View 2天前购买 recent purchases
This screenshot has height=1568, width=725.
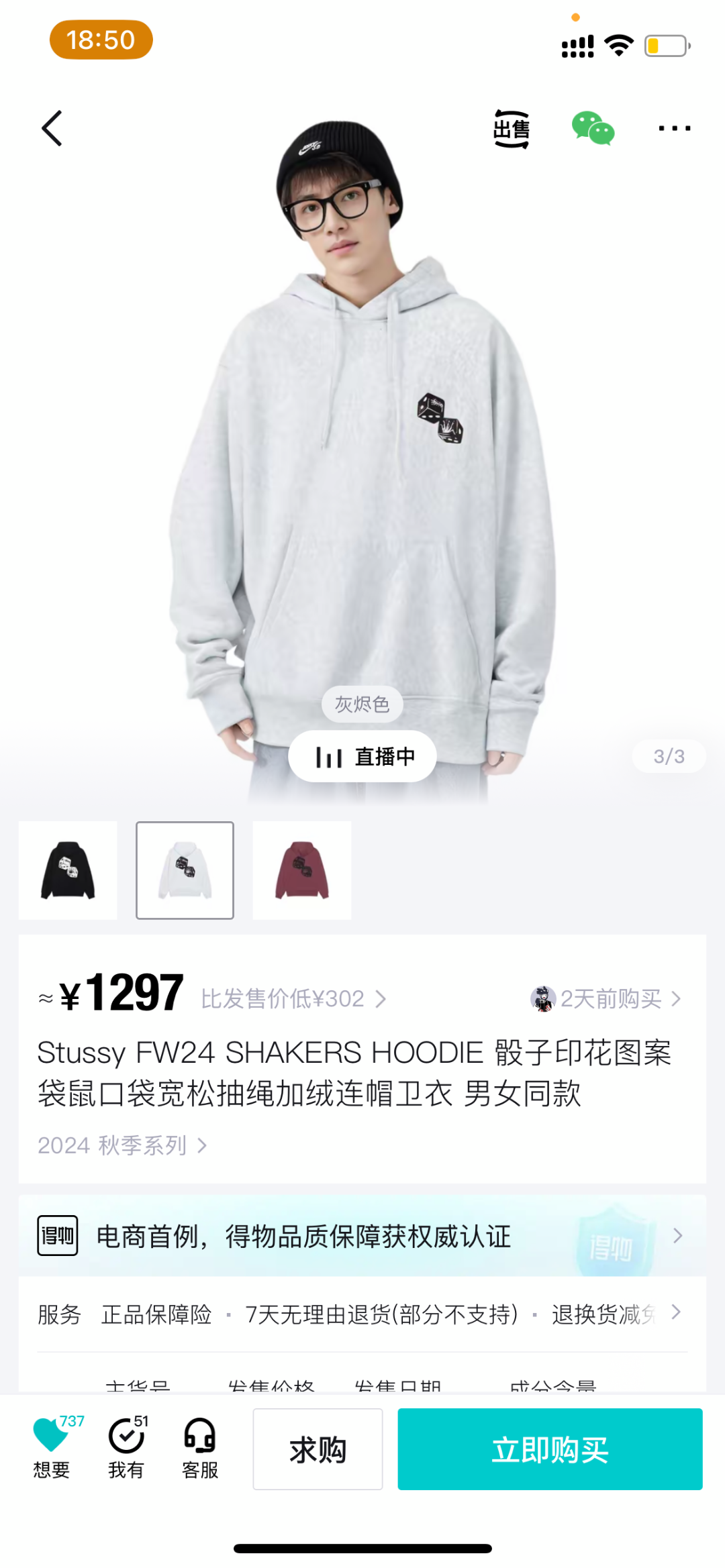tap(607, 999)
